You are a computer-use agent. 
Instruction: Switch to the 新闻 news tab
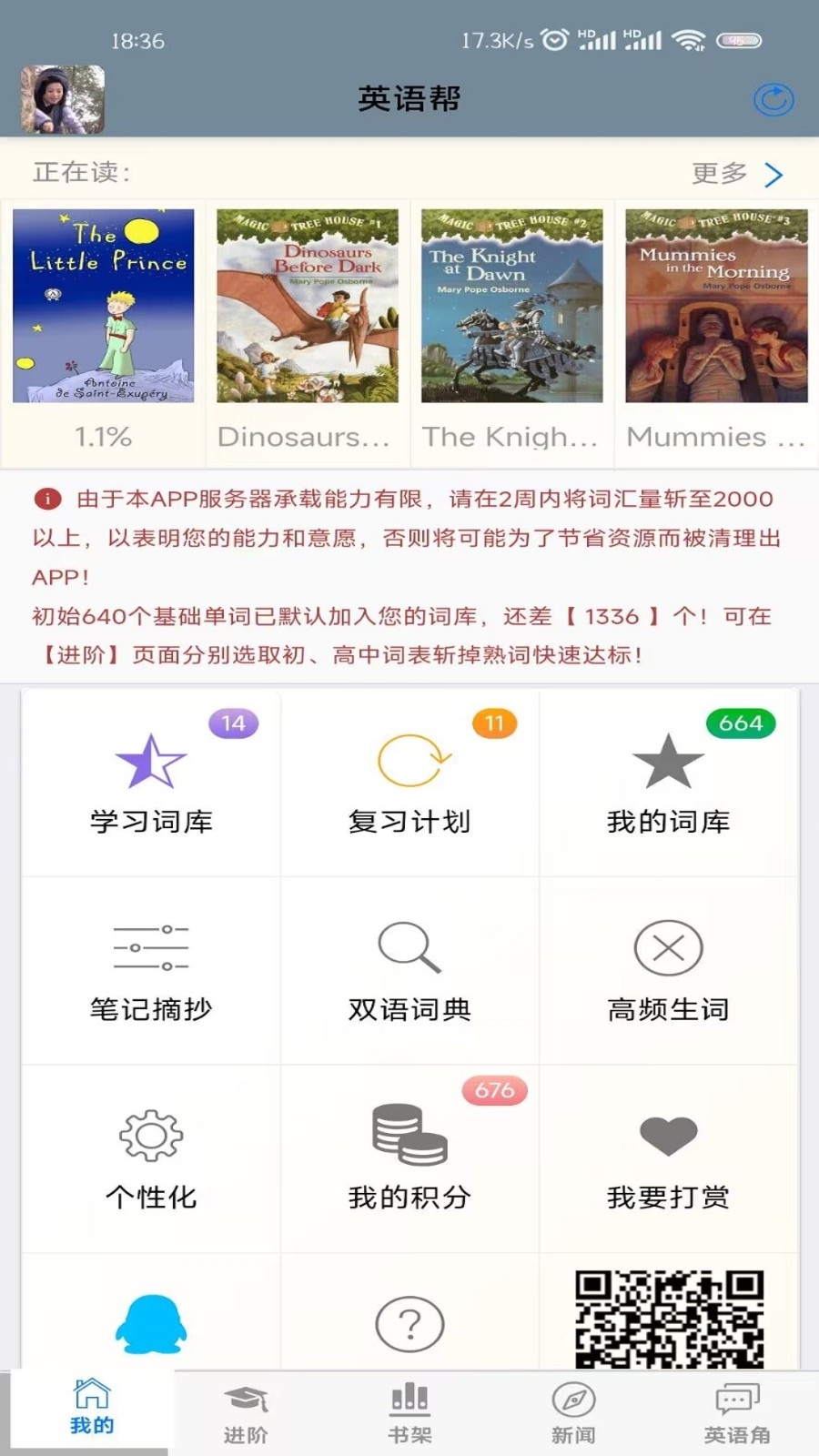coord(573,1413)
